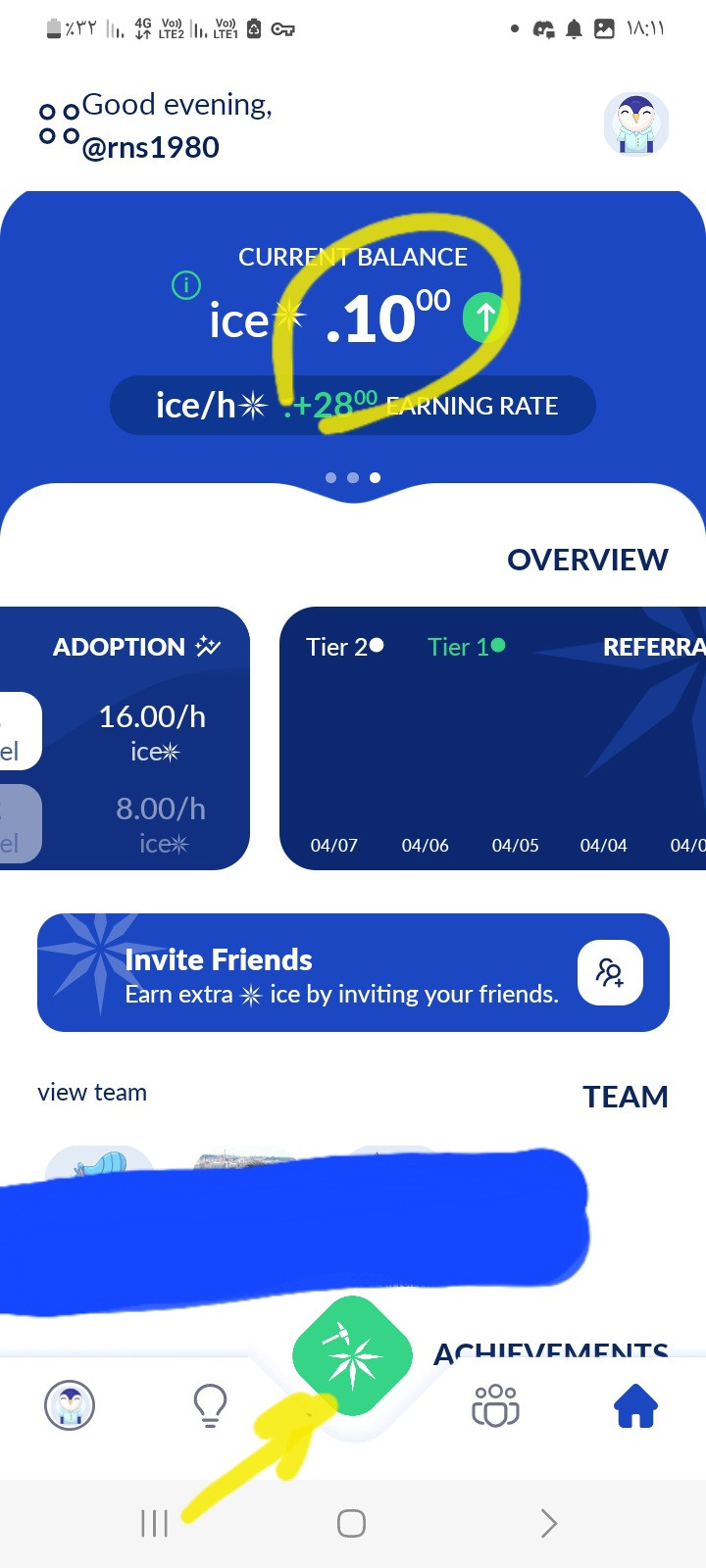Tap the green mining button
706x1568 pixels.
[352, 1355]
